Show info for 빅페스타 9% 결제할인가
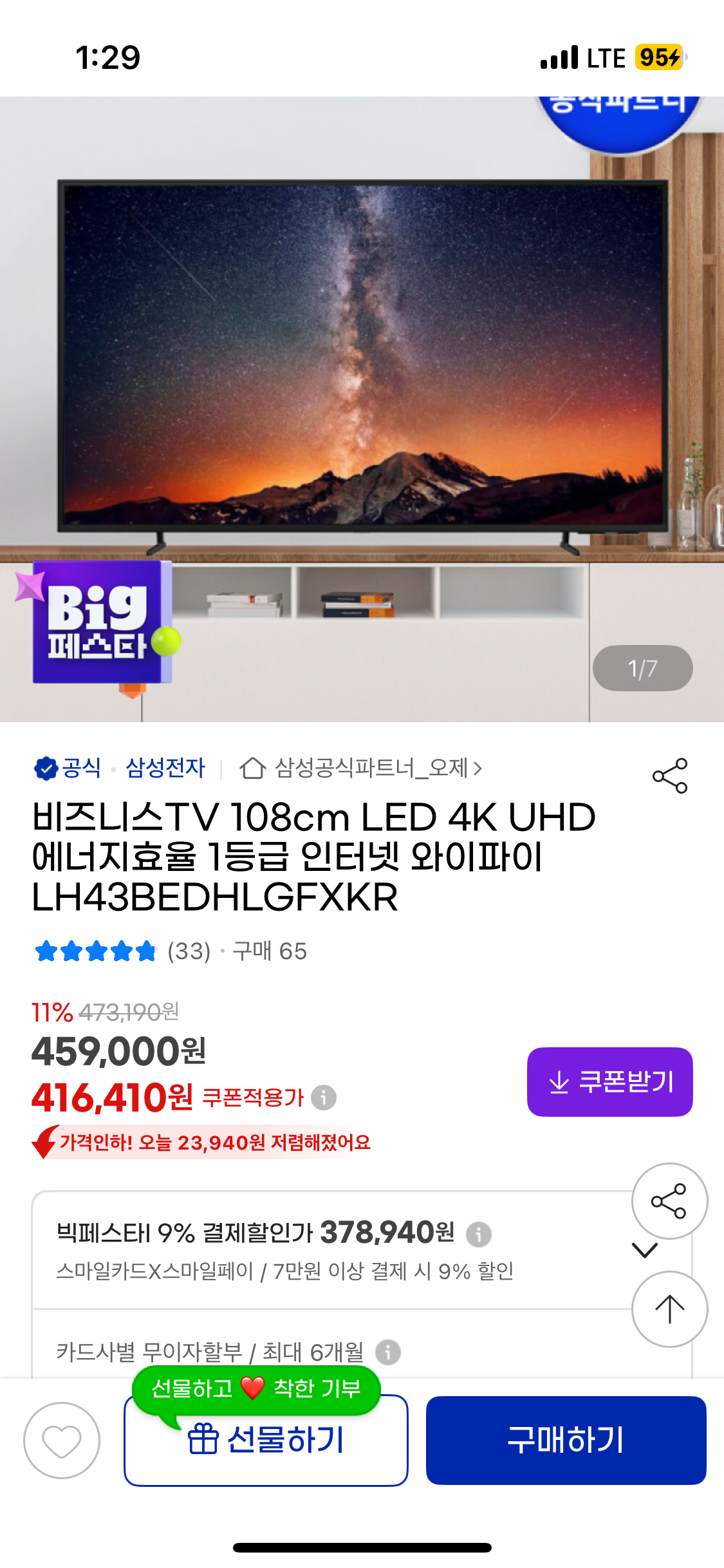This screenshot has width=724, height=1568. tap(478, 1234)
